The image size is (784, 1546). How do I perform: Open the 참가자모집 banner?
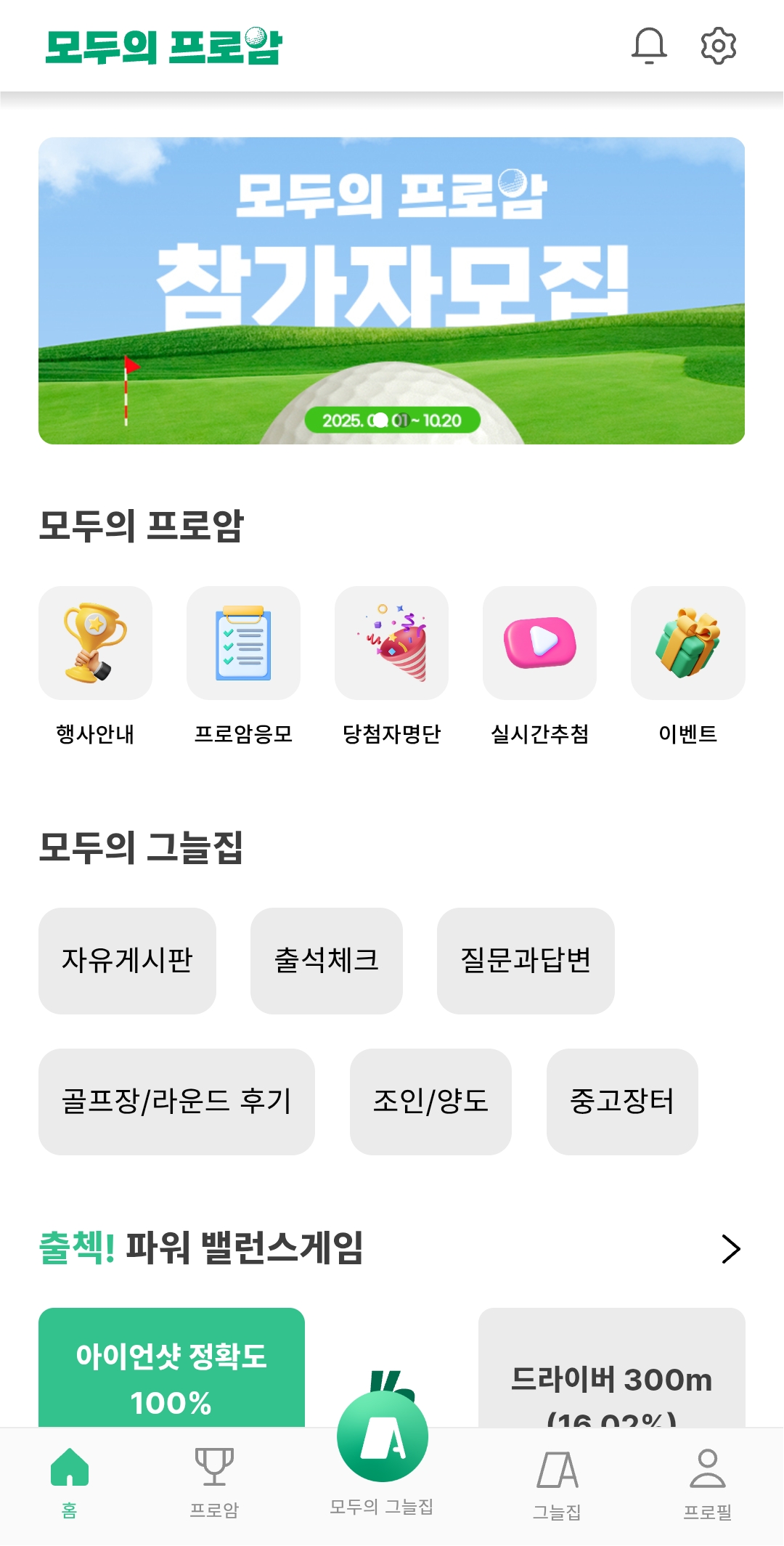(391, 290)
